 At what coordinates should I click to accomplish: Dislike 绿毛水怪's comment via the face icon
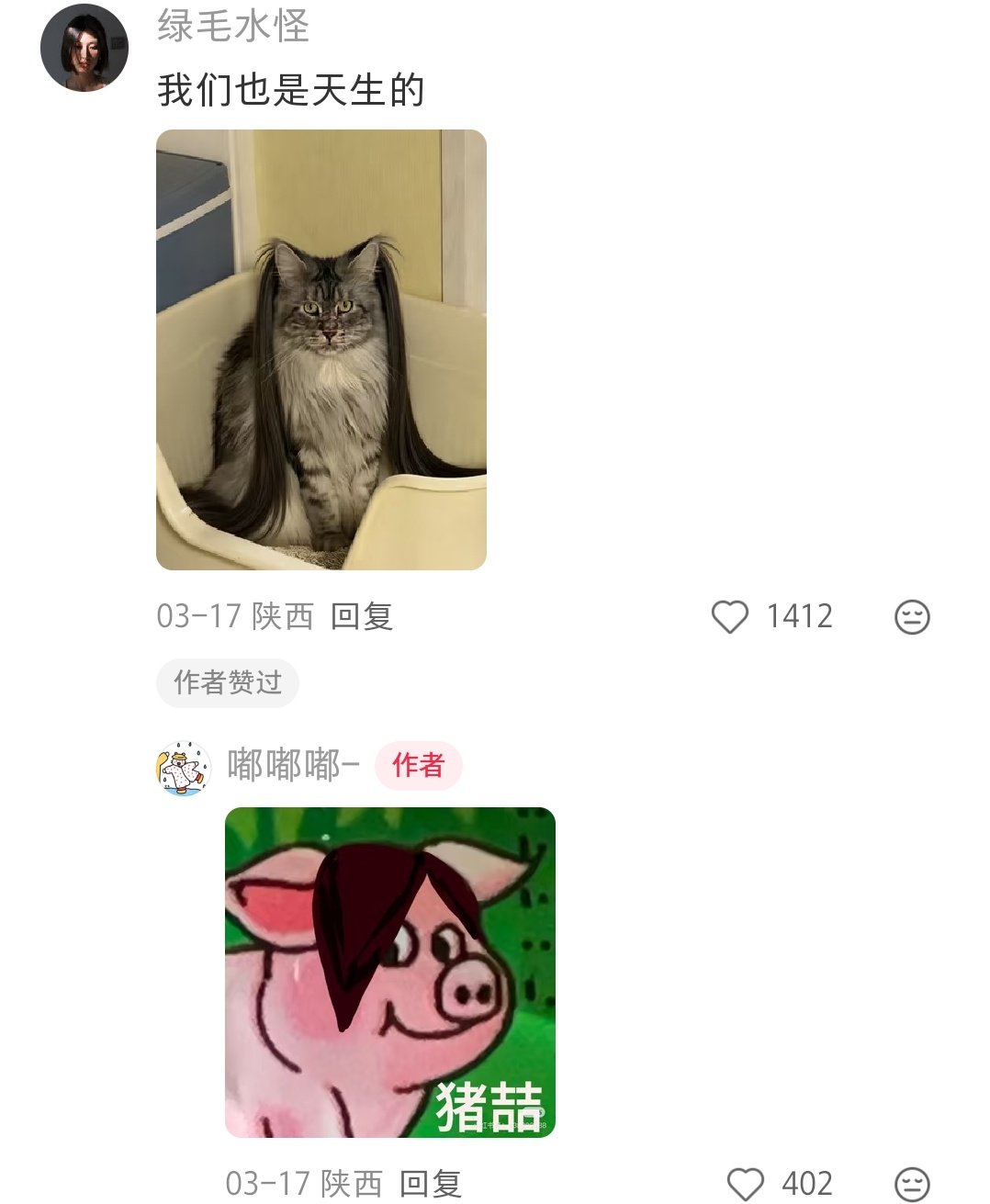912,616
